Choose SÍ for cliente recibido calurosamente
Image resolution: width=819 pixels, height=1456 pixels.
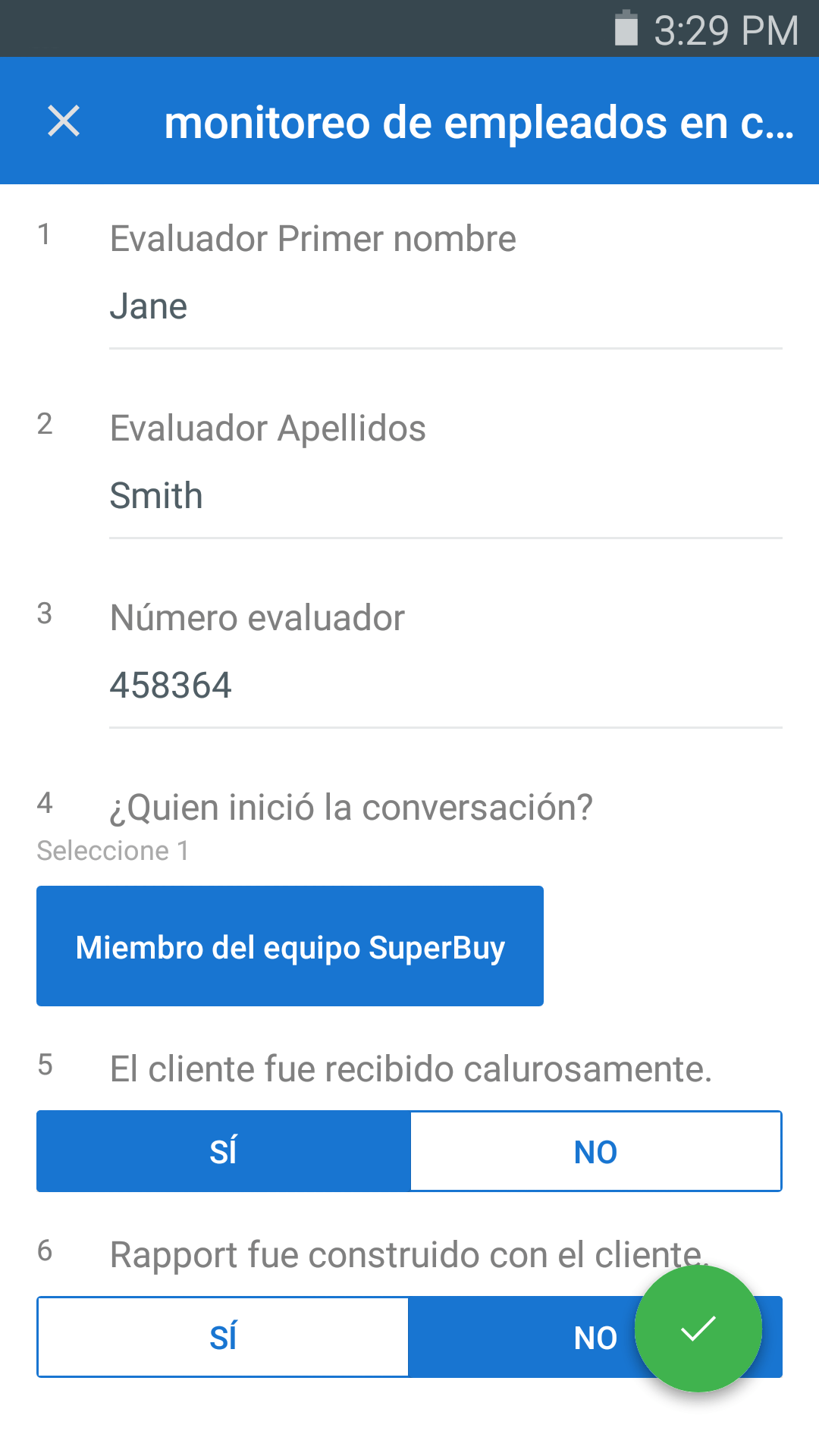coord(224,1151)
